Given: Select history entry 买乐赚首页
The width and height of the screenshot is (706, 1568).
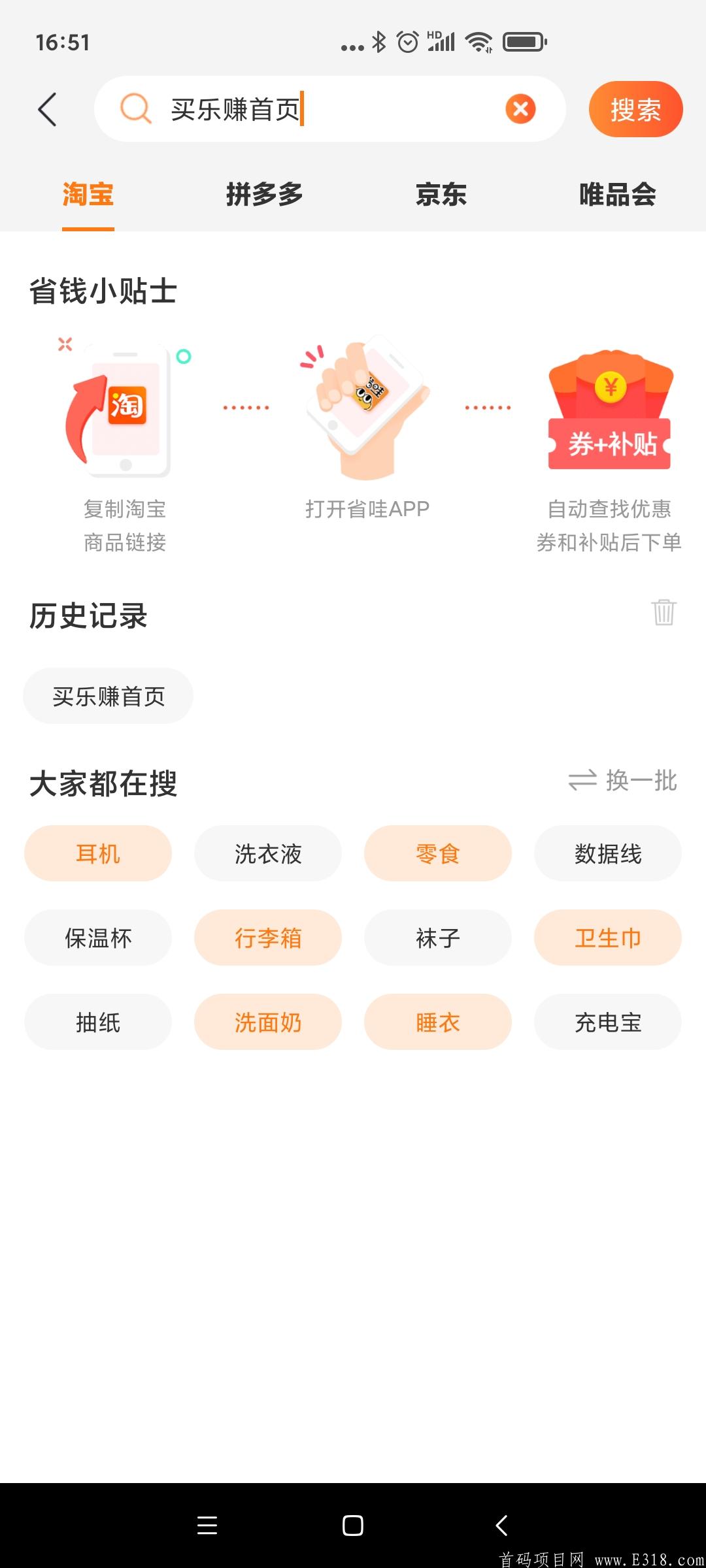Looking at the screenshot, I should 109,696.
